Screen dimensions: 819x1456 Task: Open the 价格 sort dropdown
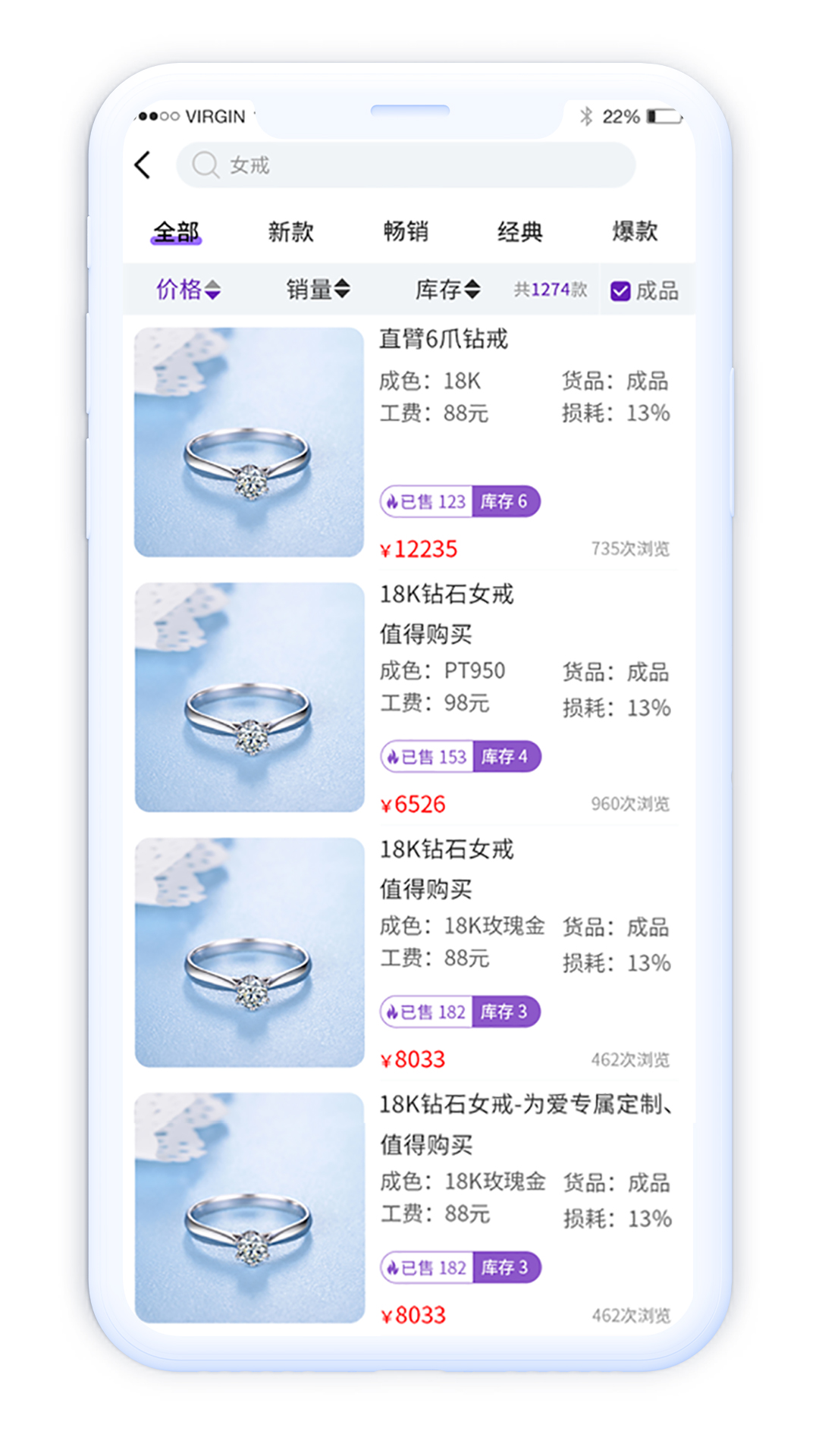[x=190, y=290]
